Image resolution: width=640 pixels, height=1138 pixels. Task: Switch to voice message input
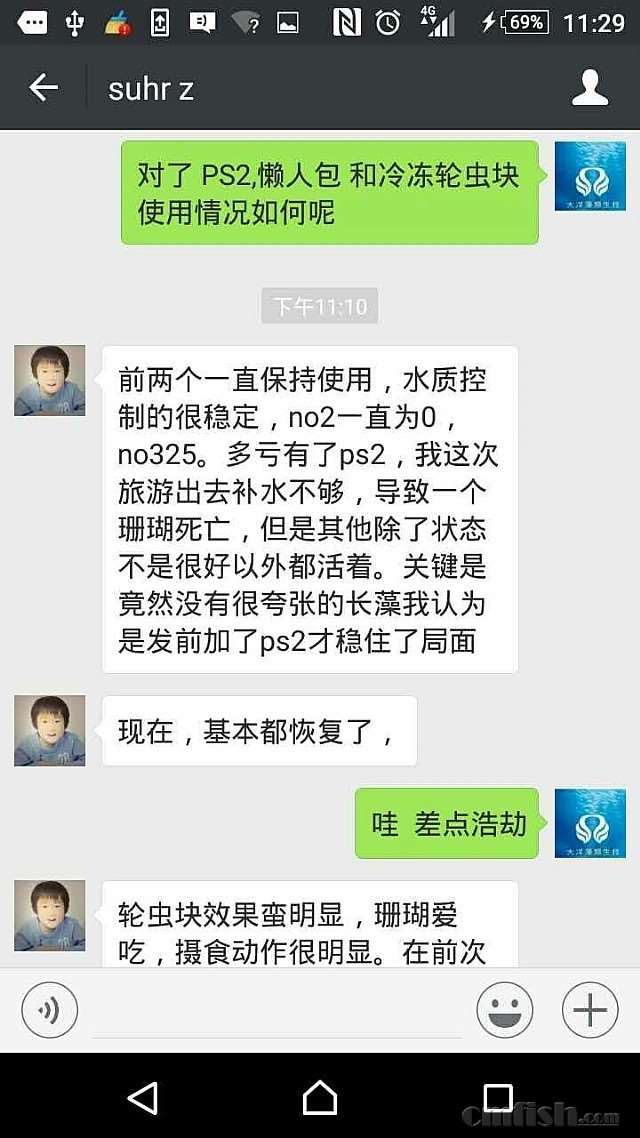click(x=49, y=1010)
